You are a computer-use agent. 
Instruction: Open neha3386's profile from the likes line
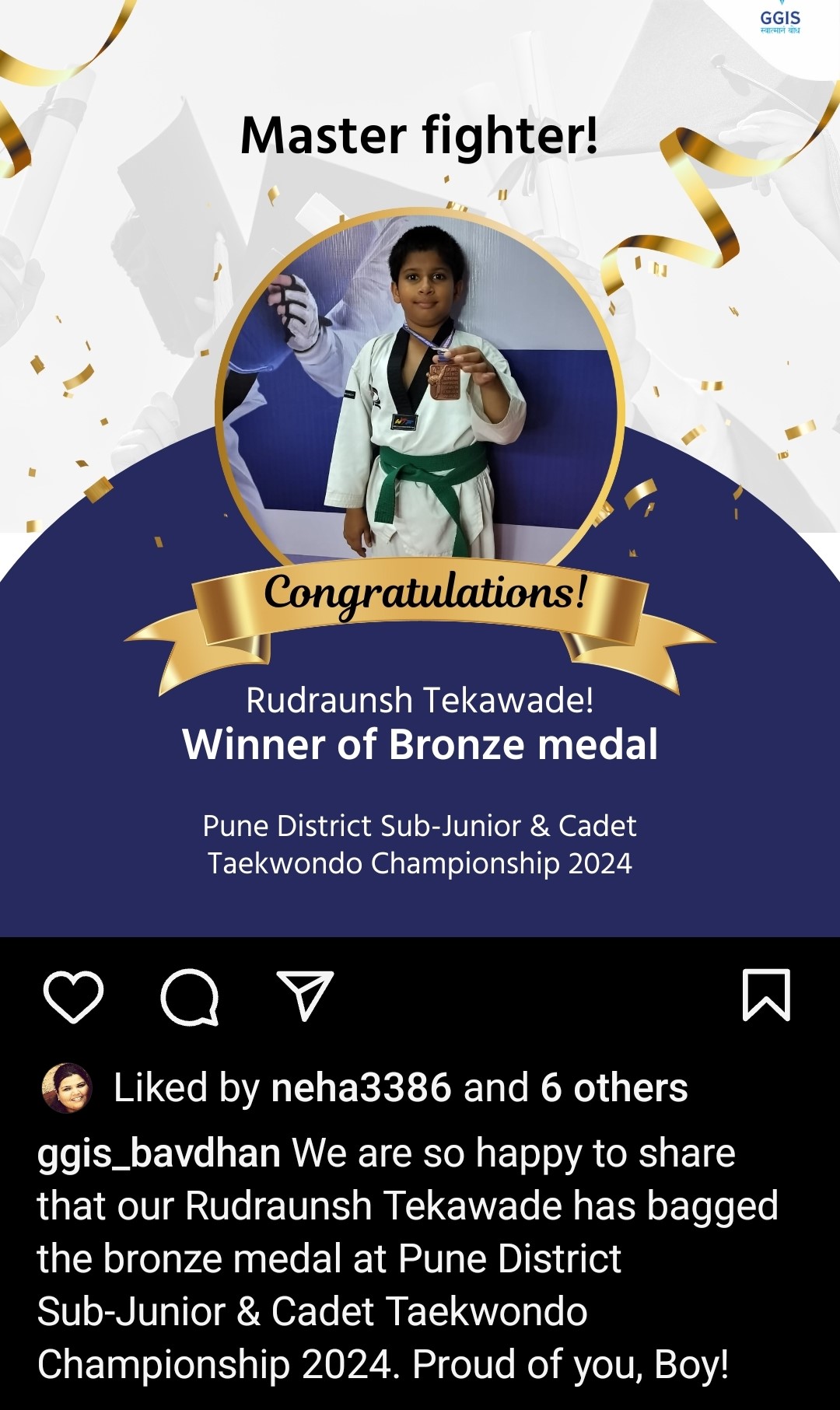pos(361,1087)
